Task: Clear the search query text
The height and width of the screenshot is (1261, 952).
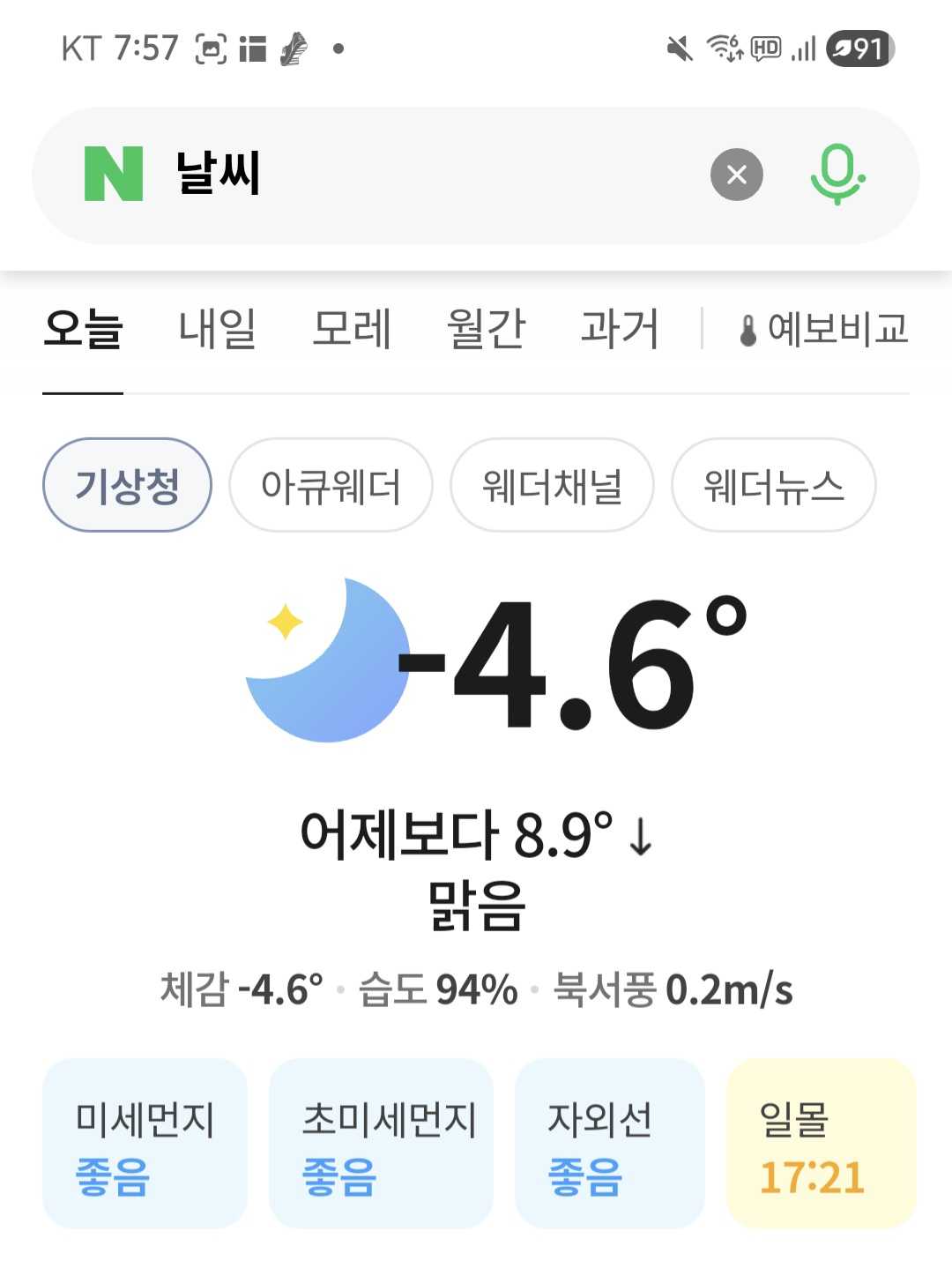Action: [736, 175]
